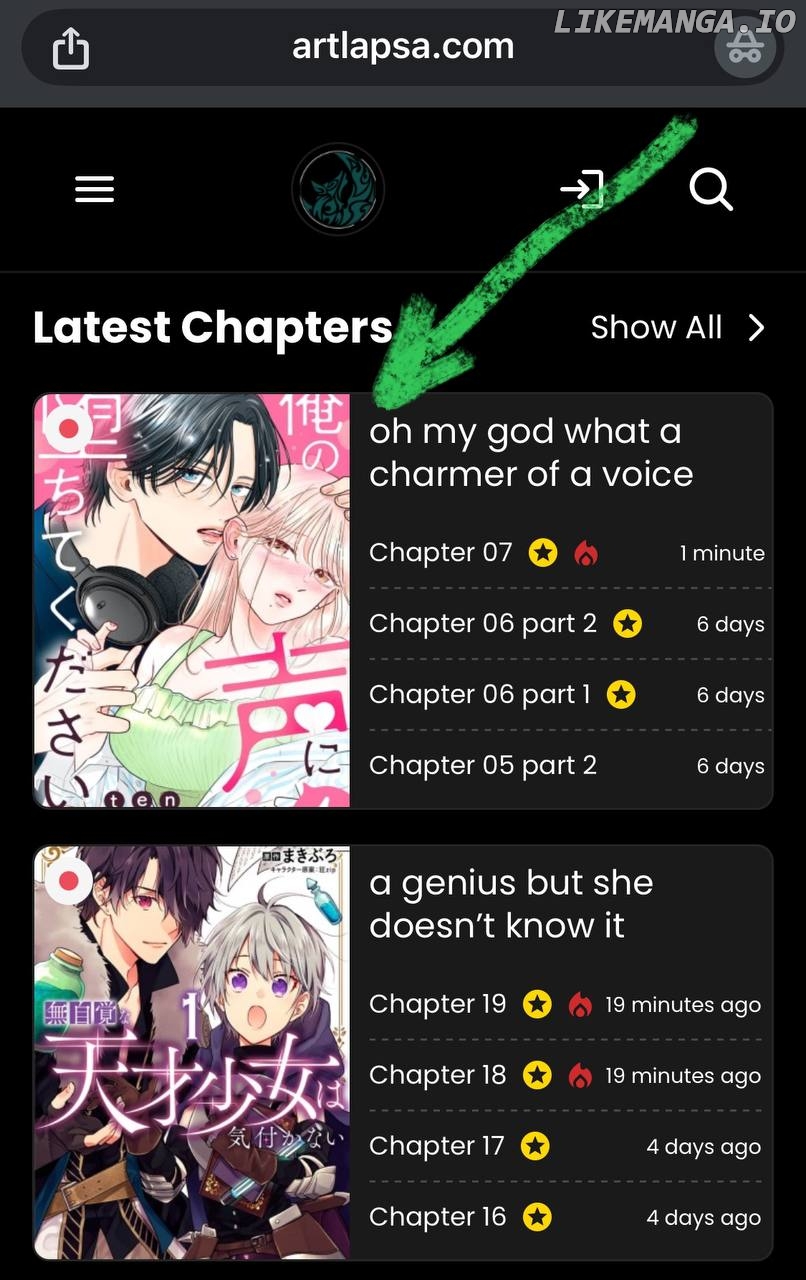Open Chapter 17 from 4 days ago

(437, 1146)
